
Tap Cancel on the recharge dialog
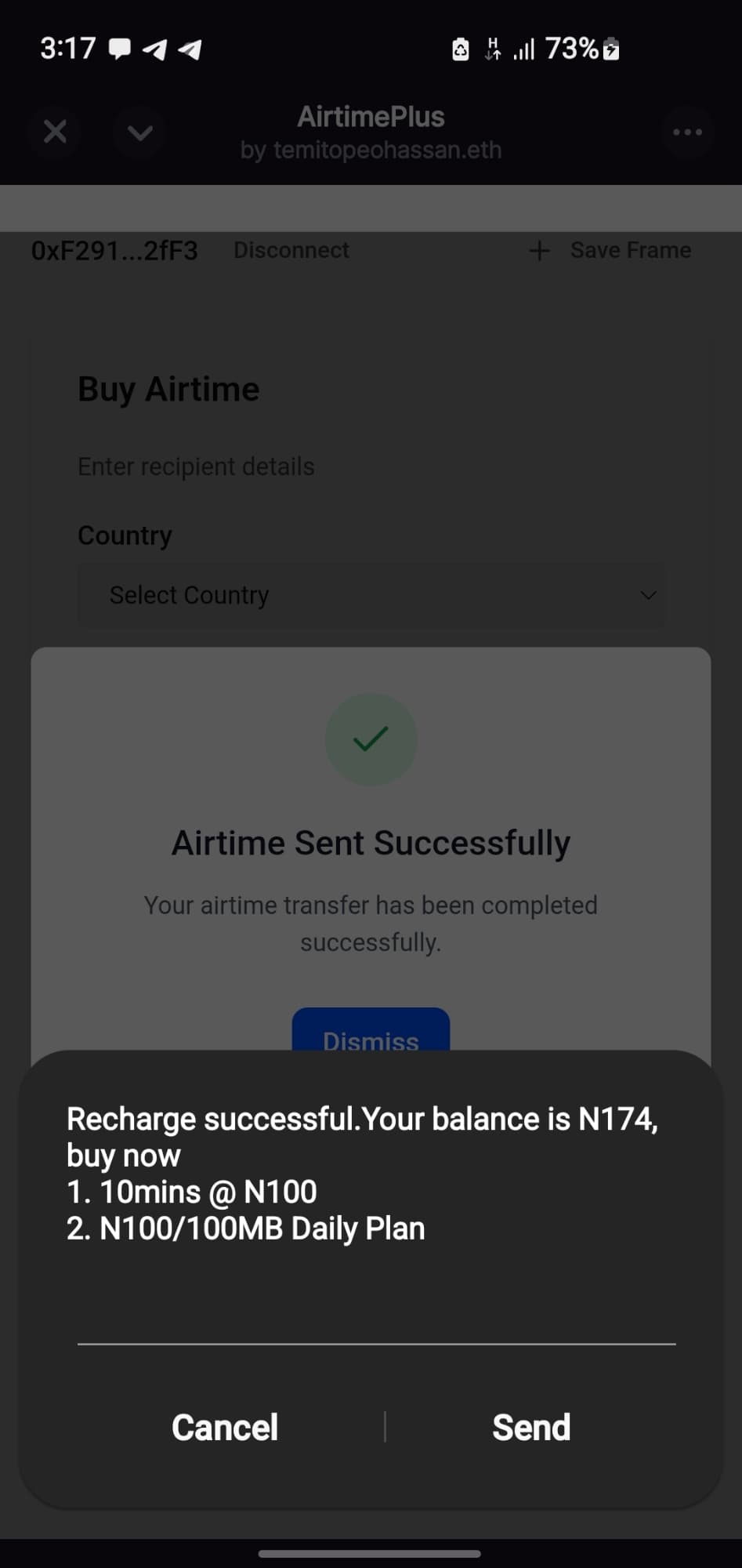[225, 1427]
